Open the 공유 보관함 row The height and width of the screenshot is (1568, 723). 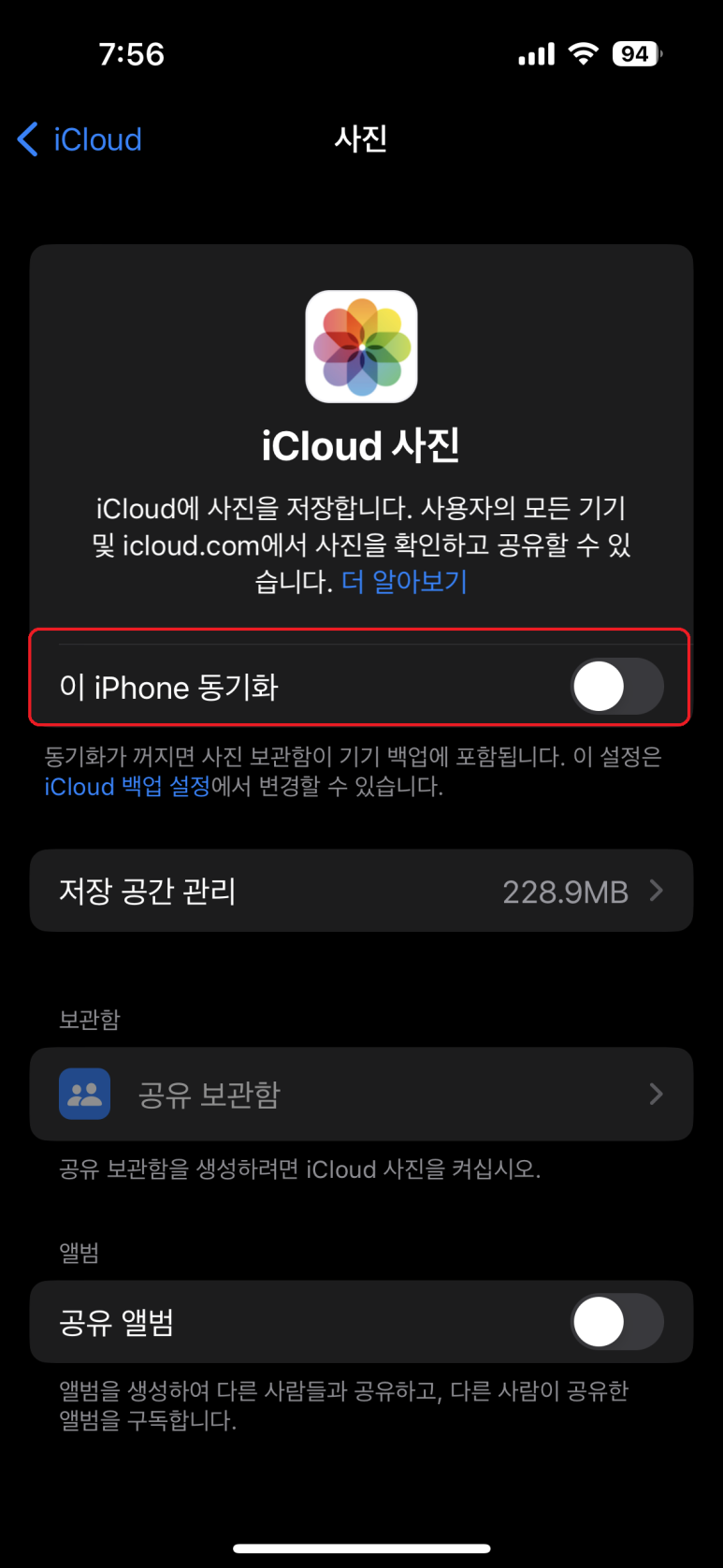pyautogui.click(x=361, y=1094)
